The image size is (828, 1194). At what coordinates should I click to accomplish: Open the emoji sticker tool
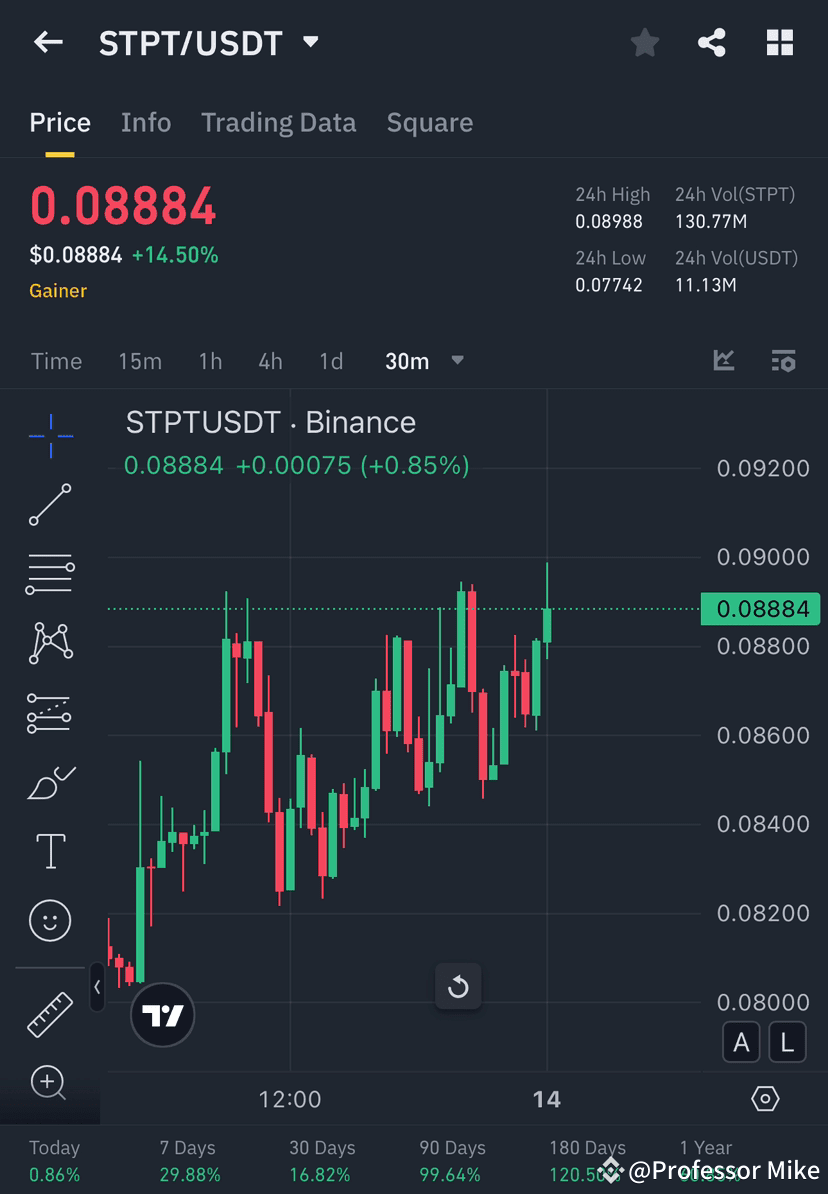(x=50, y=920)
